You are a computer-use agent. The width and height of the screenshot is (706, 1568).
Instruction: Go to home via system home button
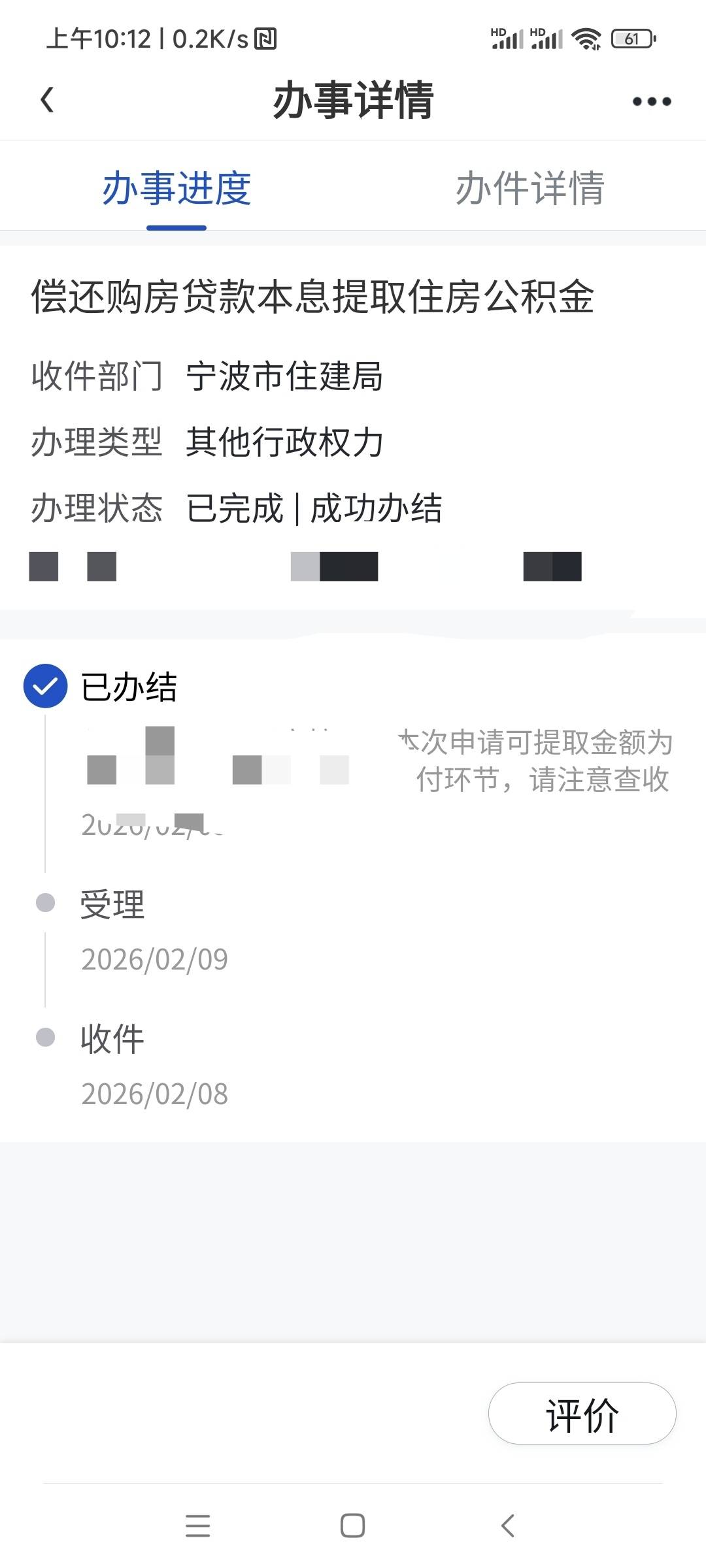(x=352, y=1526)
